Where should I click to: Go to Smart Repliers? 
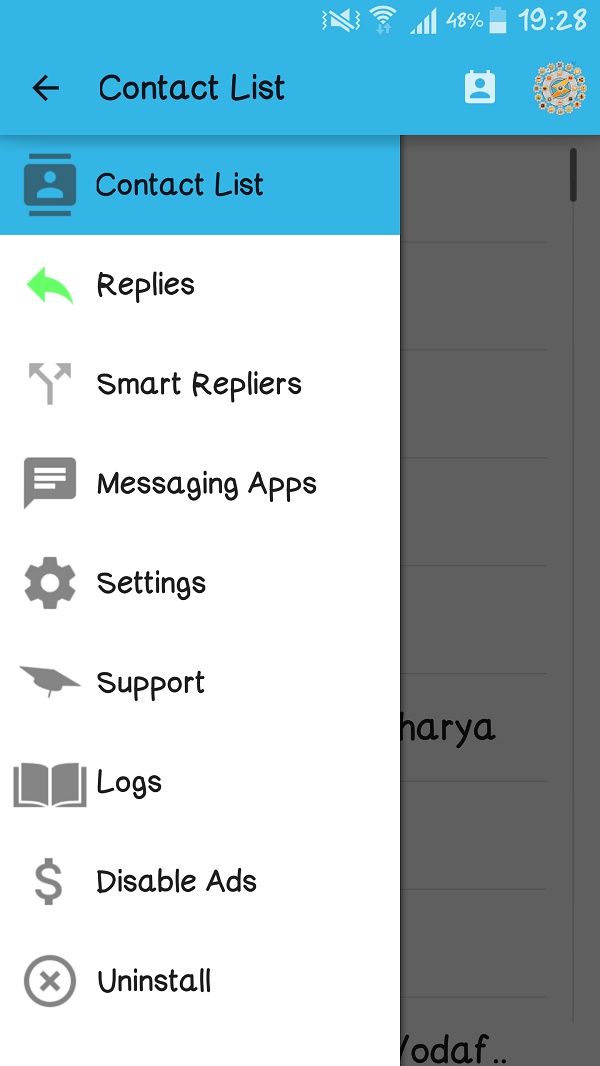pos(198,384)
